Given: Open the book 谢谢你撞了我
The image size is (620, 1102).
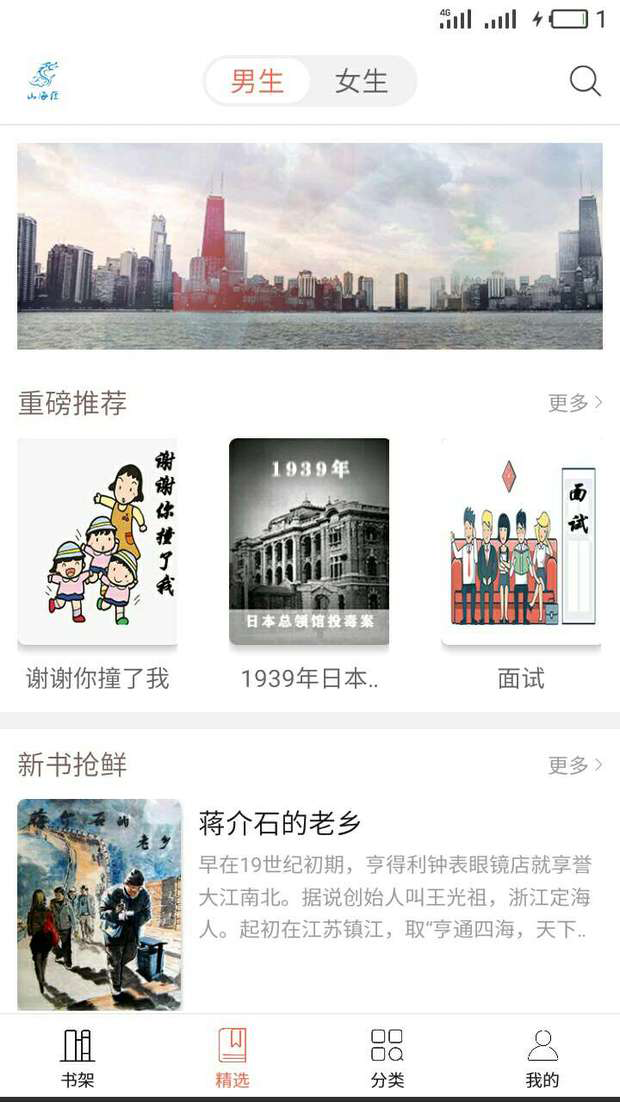Looking at the screenshot, I should 97,542.
